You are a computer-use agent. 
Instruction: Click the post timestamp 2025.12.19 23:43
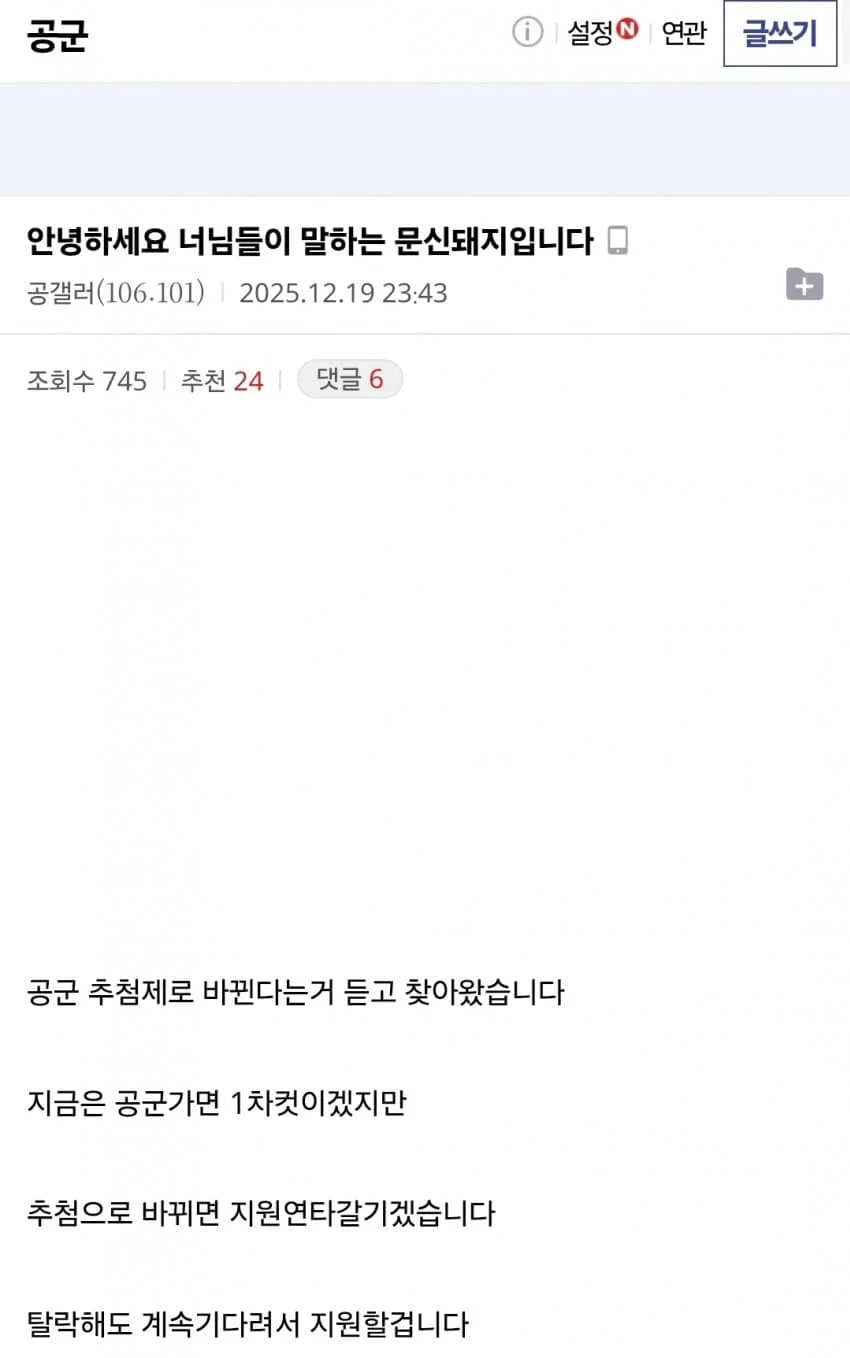[x=343, y=293]
